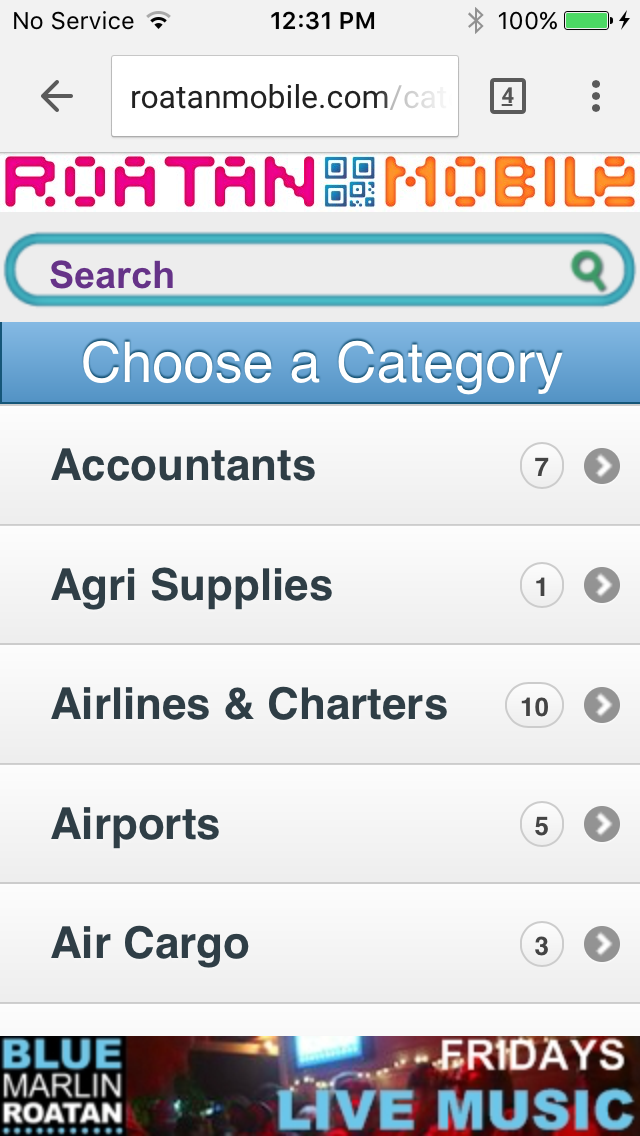
Task: Go back to the previous page
Action: tap(57, 97)
